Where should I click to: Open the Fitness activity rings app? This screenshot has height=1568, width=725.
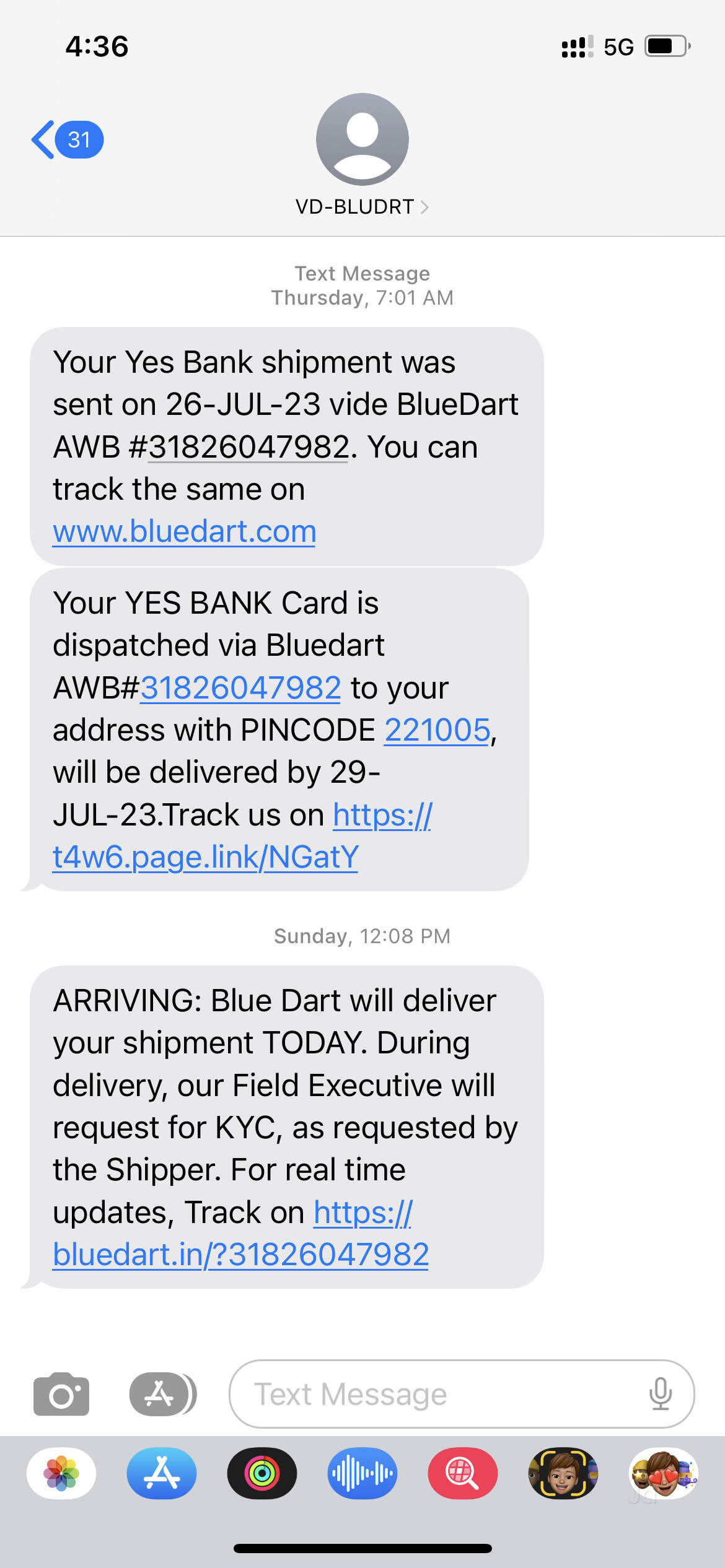point(262,1473)
